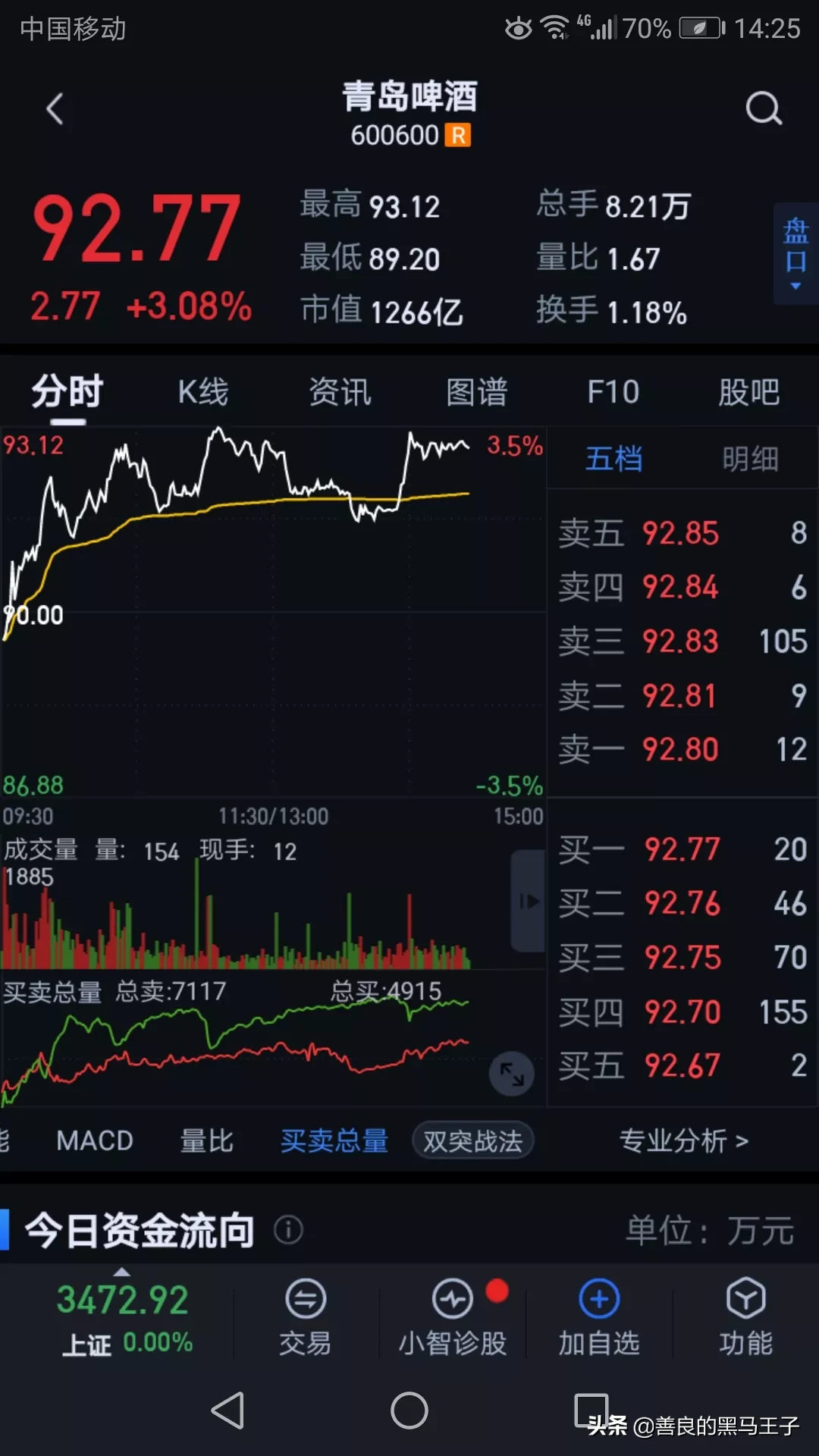This screenshot has height=1456, width=819.
Task: Open 小智诊股 diagnosis
Action: (x=453, y=1316)
